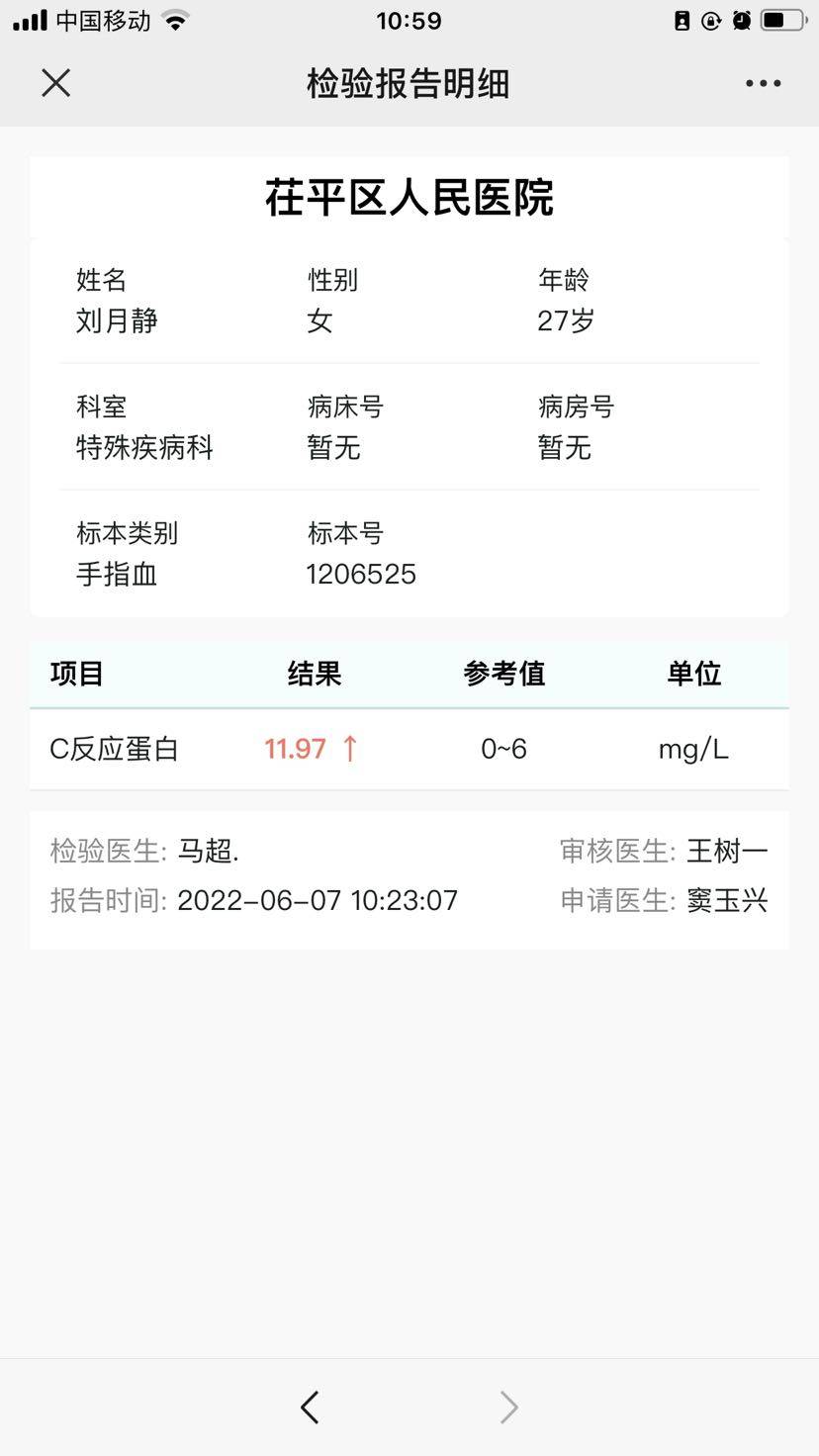Close the lab report detail page
Screen dimensions: 819x1456
(x=56, y=83)
